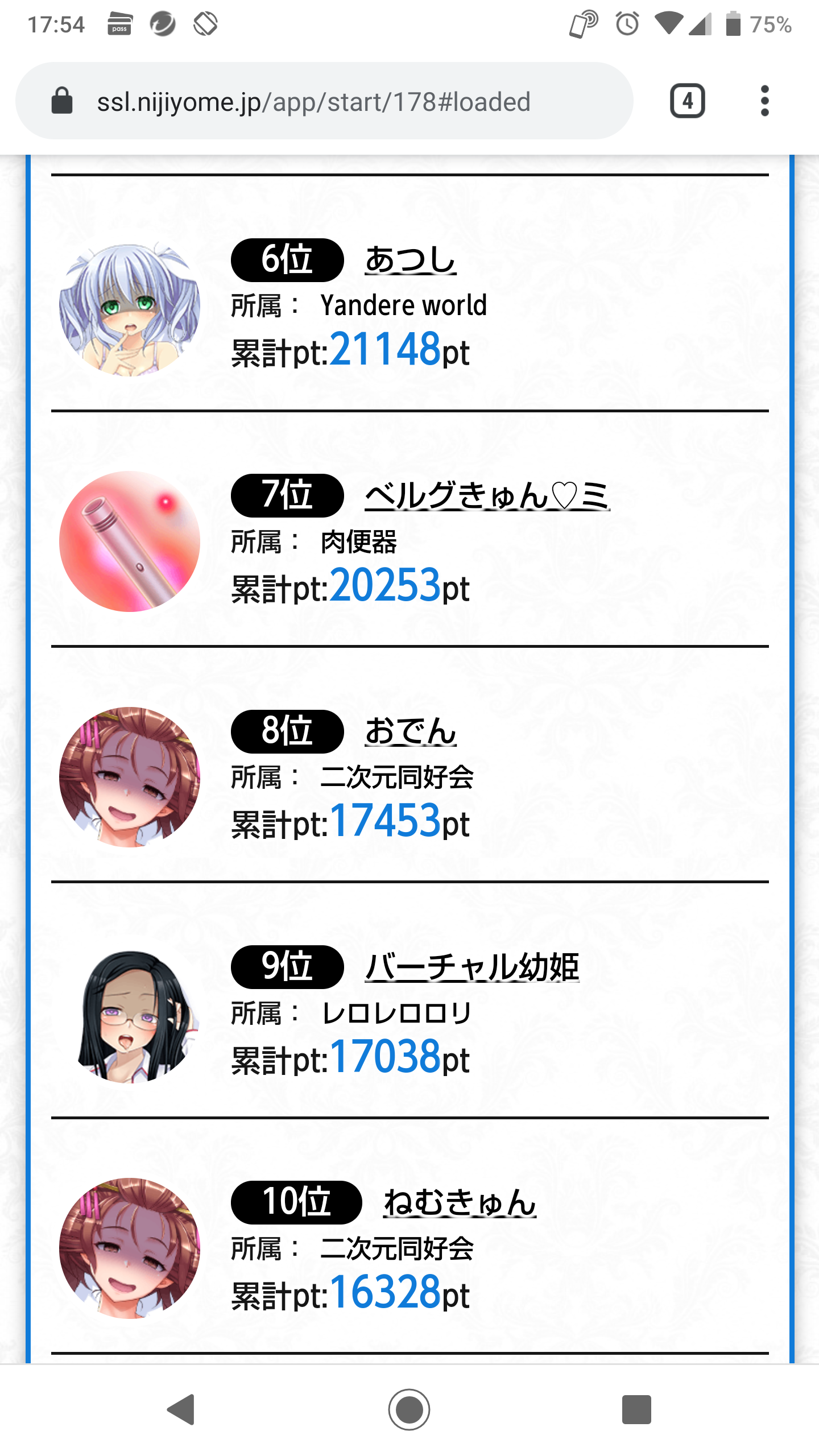Open ベルグきゅん♡ミ's profile link
819x1456 pixels.
pos(487,496)
